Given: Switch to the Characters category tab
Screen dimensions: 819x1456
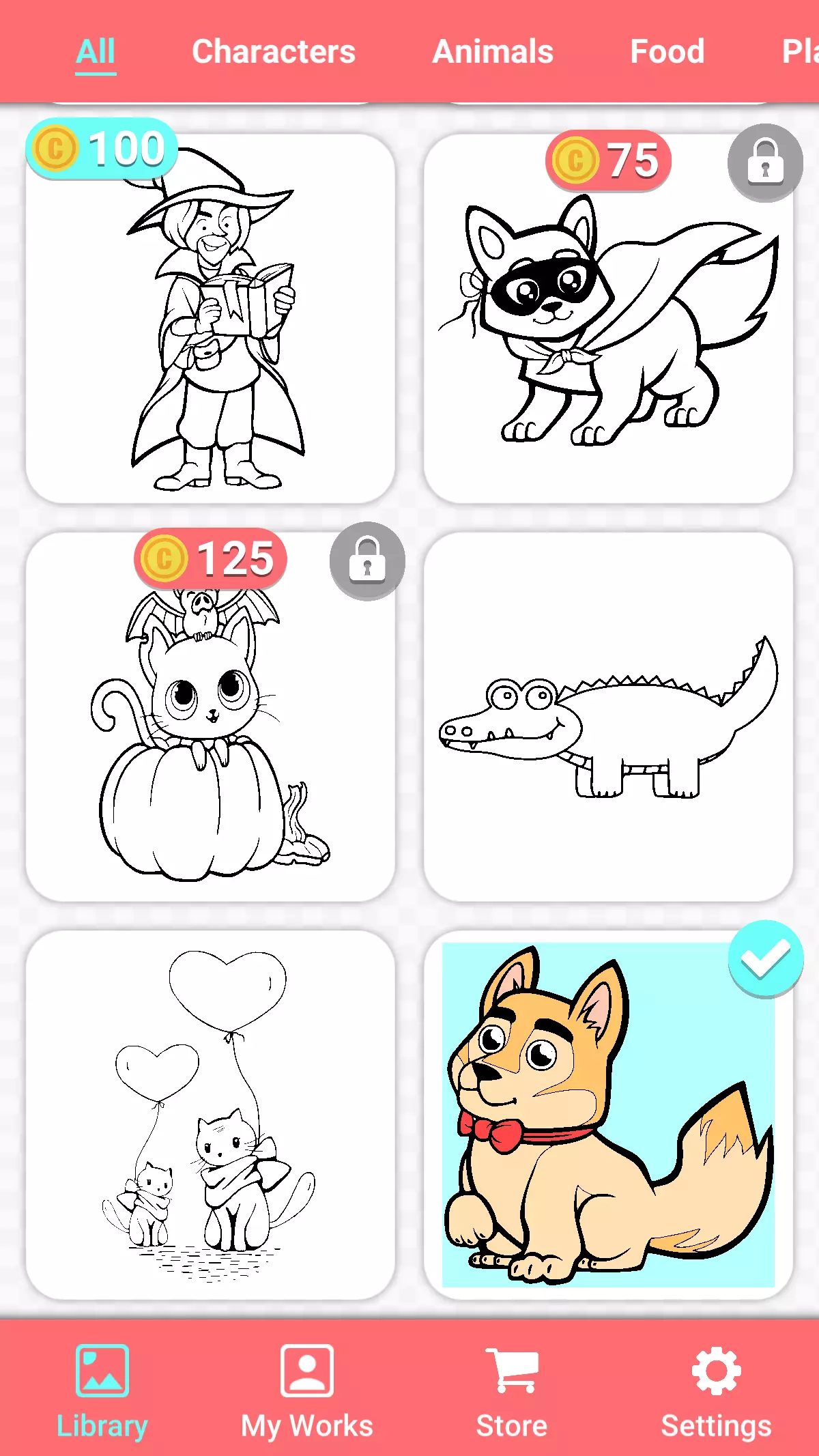Looking at the screenshot, I should [x=274, y=52].
